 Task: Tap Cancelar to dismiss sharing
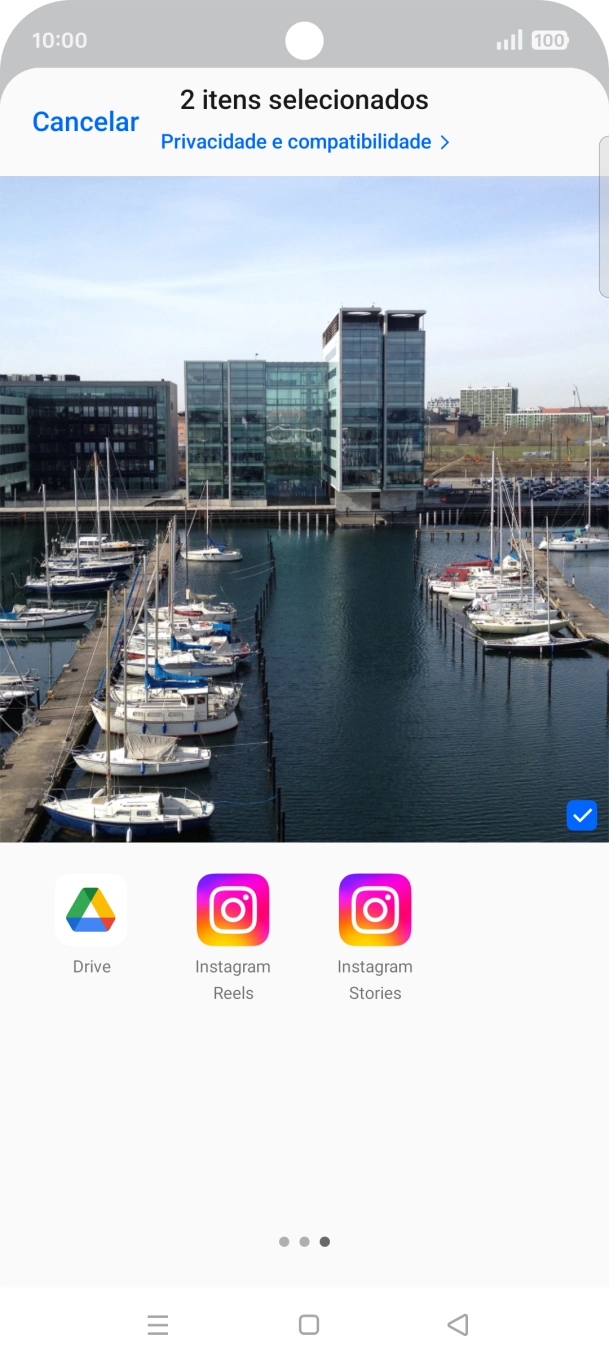85,122
